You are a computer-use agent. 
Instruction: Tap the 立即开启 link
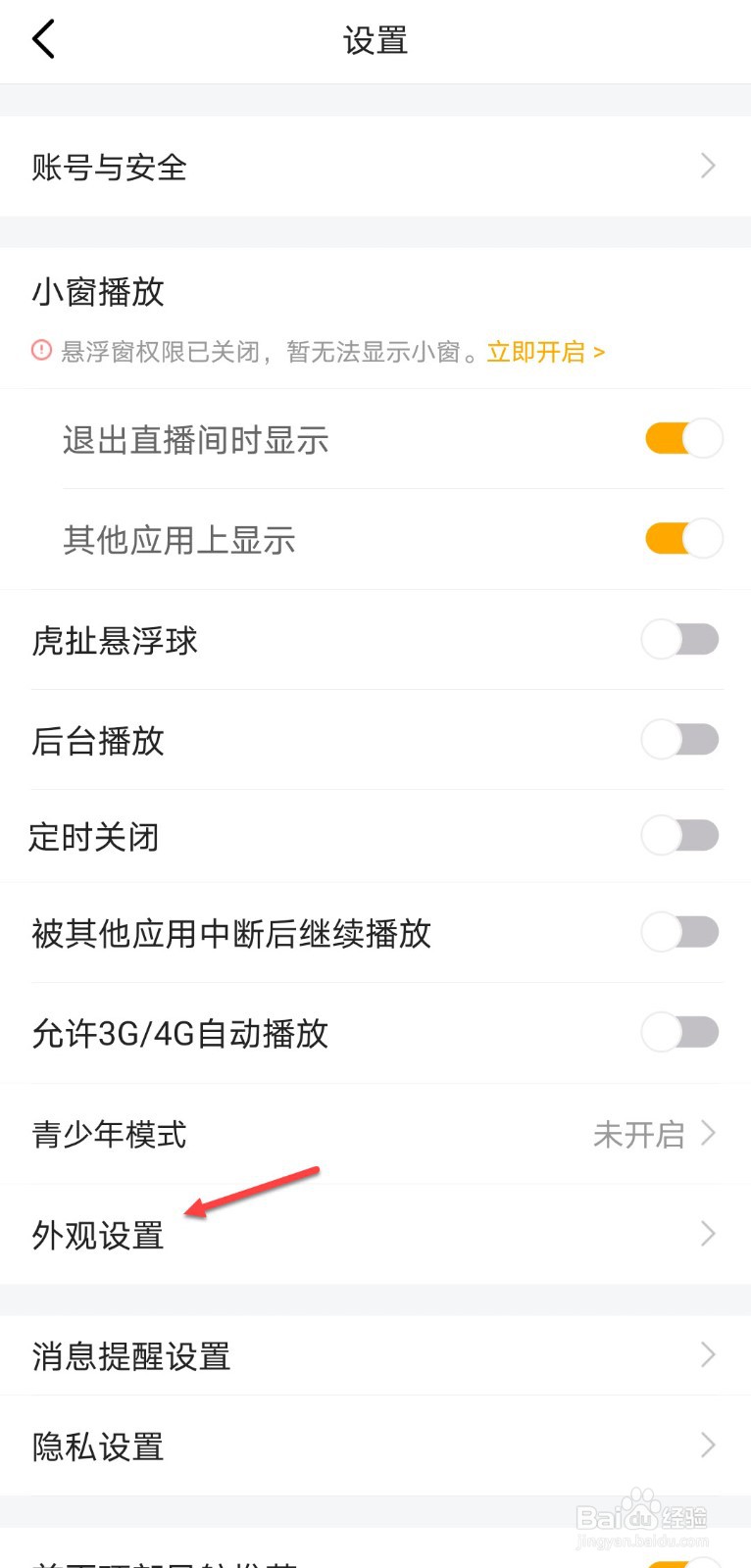coord(545,352)
